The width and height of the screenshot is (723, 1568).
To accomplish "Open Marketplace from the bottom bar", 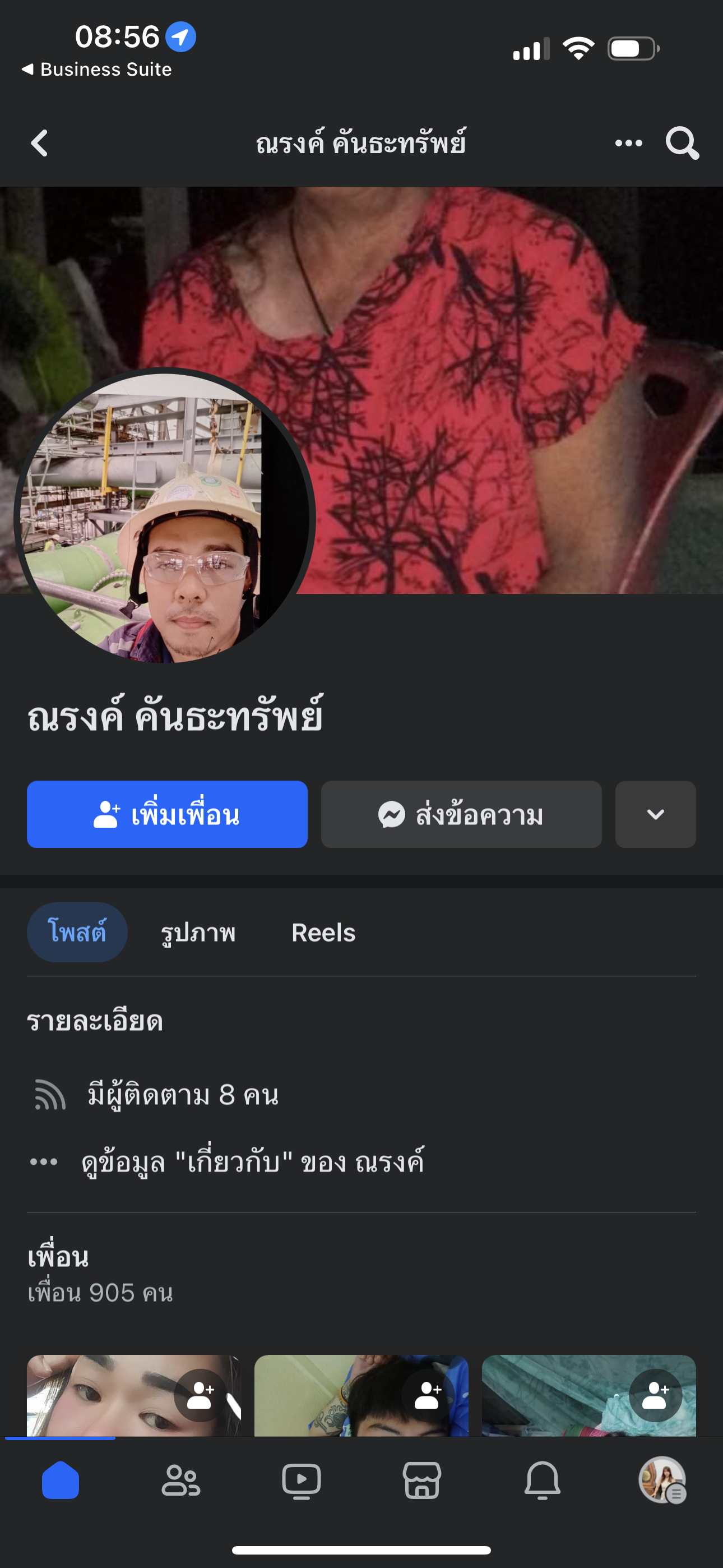I will [x=421, y=1481].
